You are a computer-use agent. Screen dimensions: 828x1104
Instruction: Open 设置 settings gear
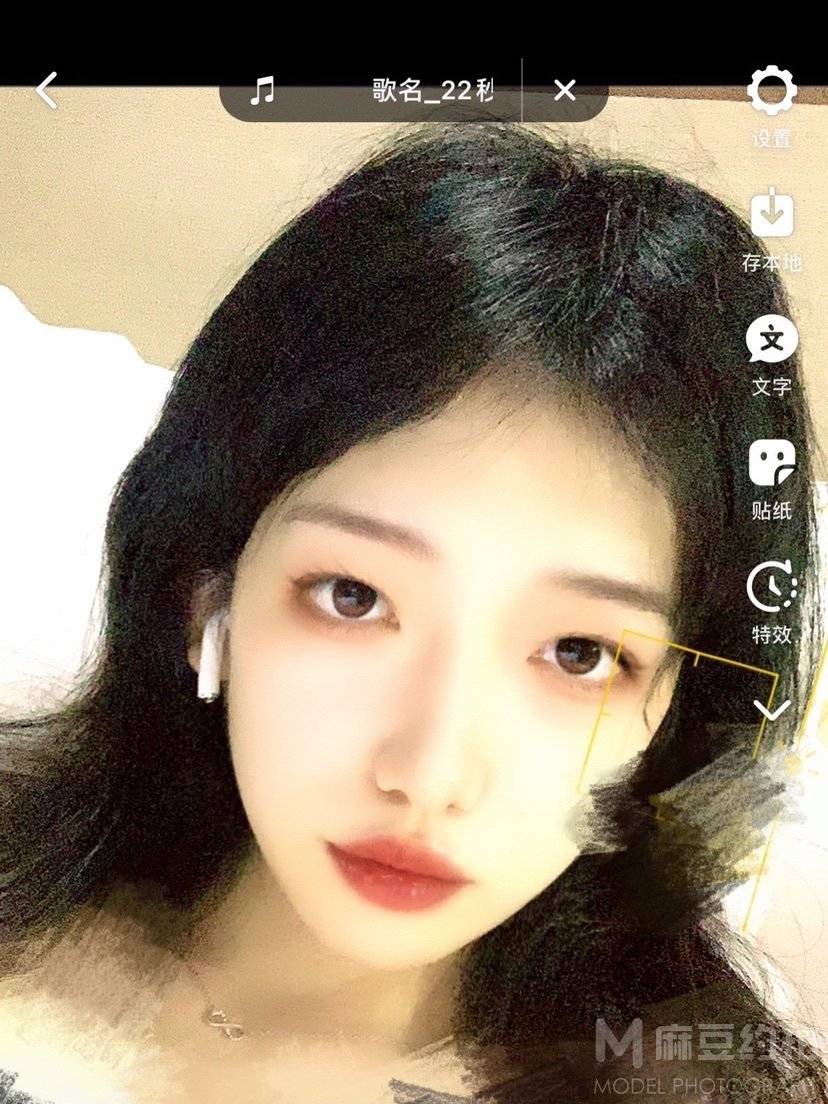771,94
